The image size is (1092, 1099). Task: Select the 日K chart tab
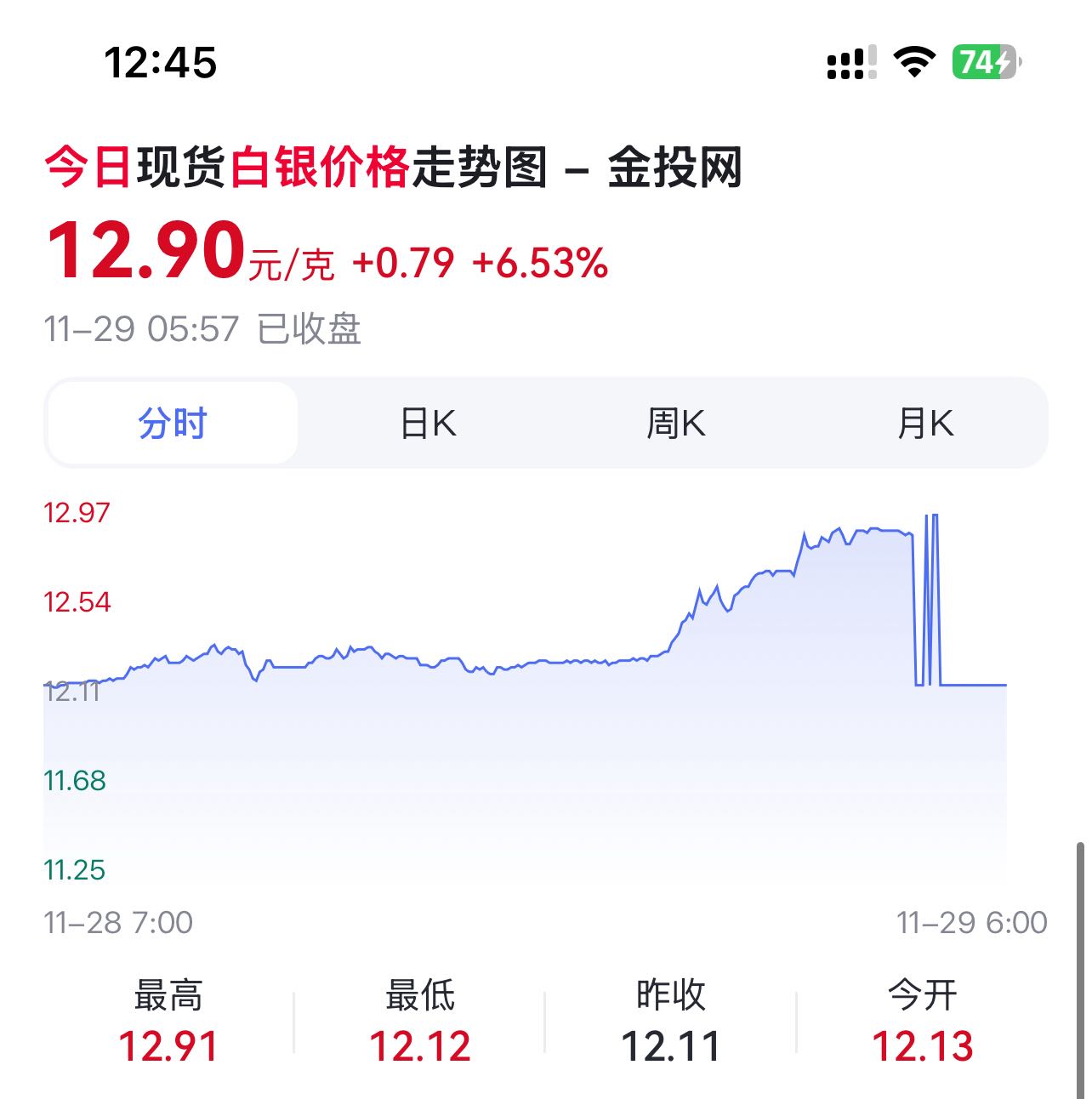coord(428,423)
